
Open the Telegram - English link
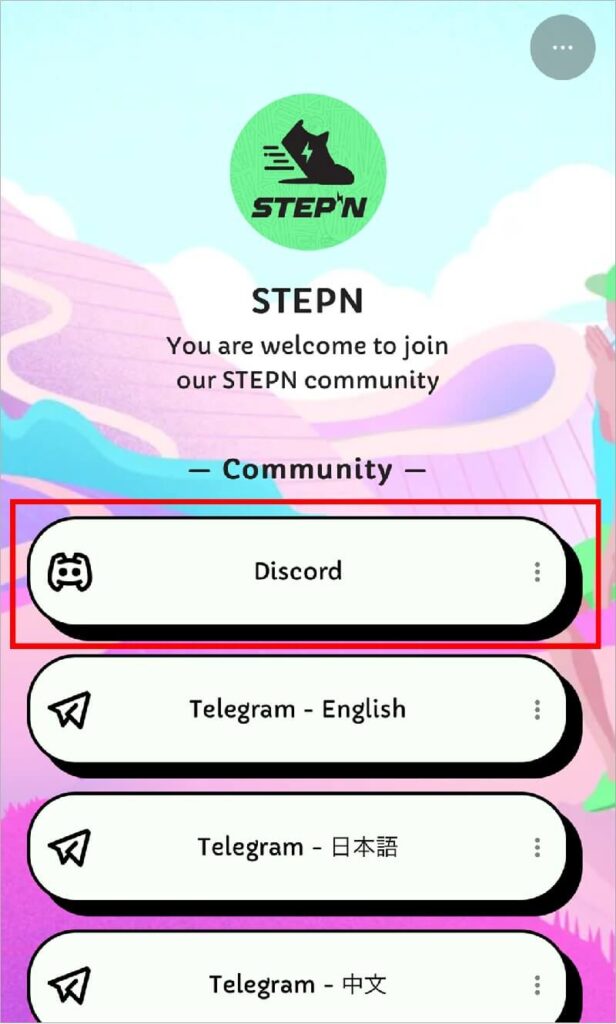[x=297, y=709]
